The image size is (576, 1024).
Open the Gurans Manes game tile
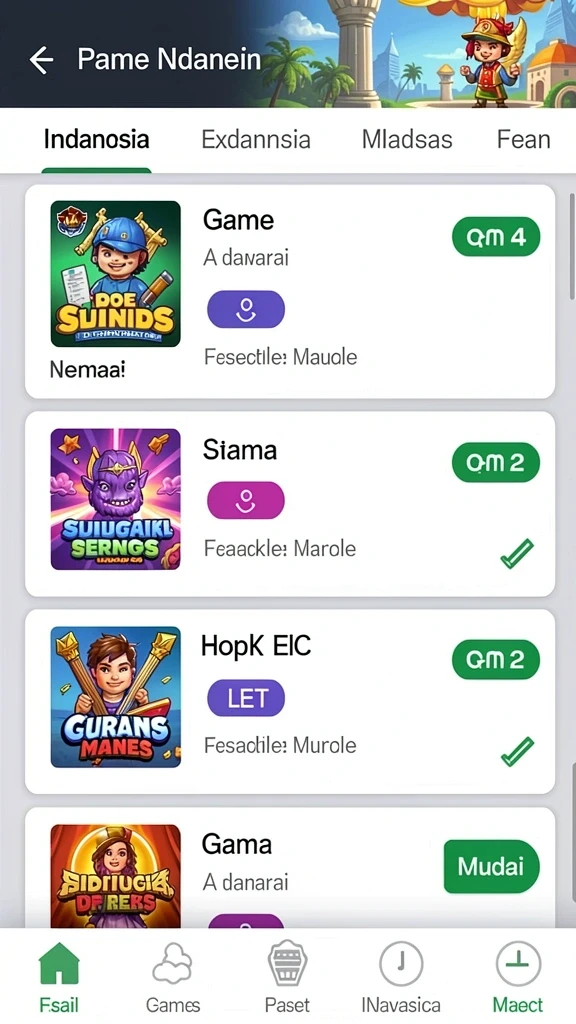pyautogui.click(x=116, y=697)
